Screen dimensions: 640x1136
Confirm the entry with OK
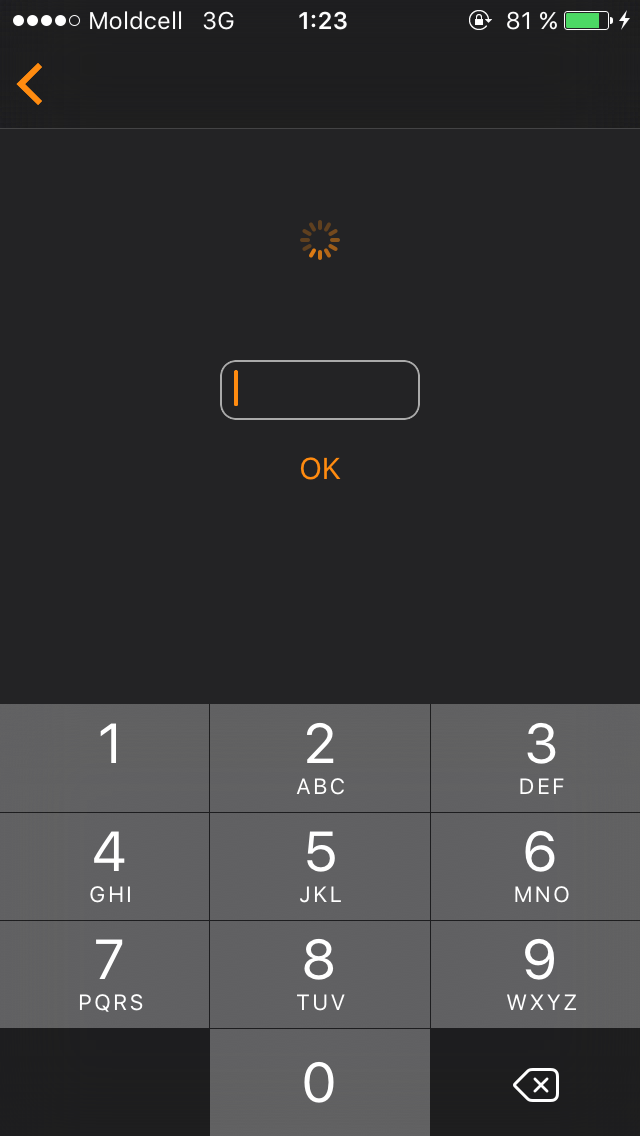(320, 468)
